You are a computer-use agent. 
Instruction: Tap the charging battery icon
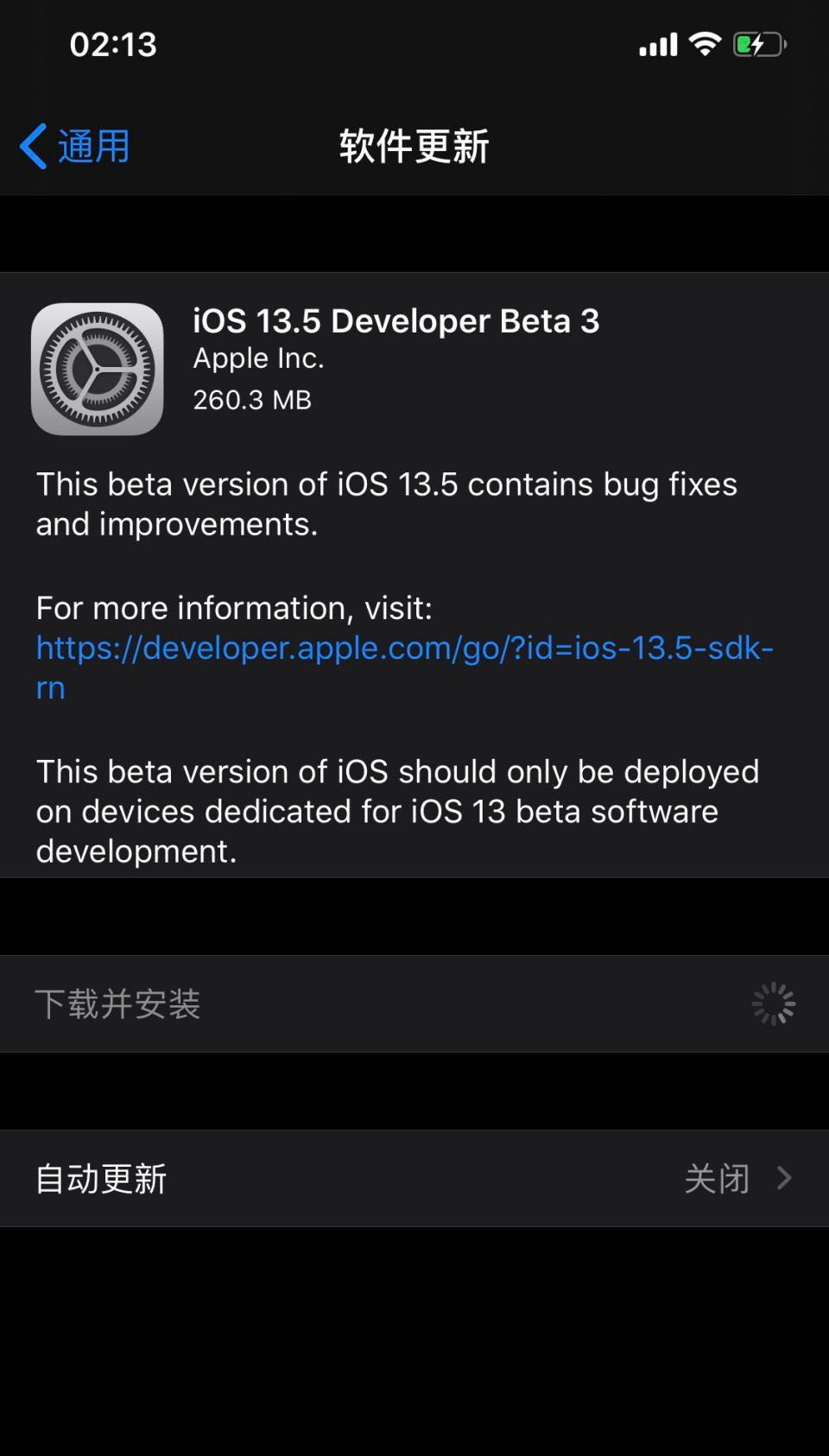click(755, 45)
